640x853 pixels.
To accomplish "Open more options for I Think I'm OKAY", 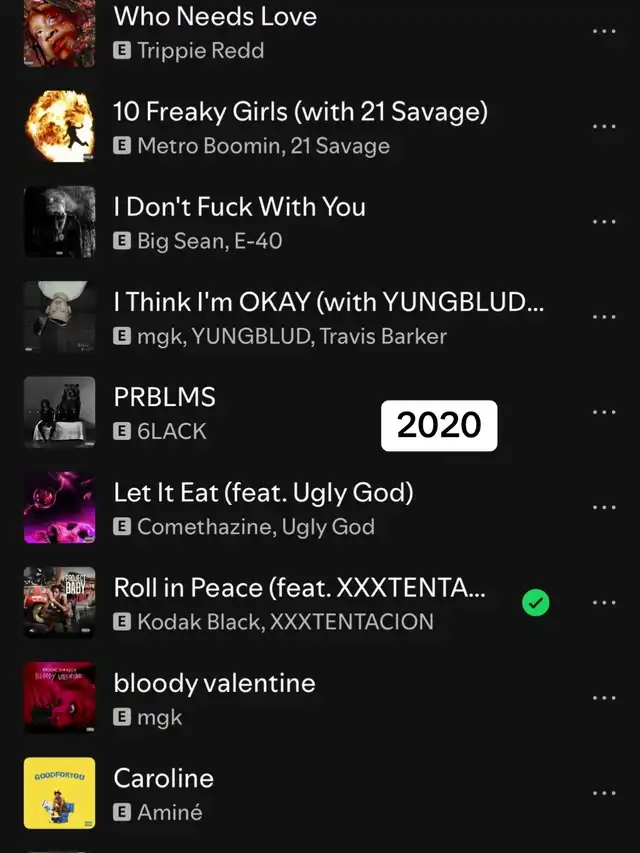I will (x=604, y=317).
